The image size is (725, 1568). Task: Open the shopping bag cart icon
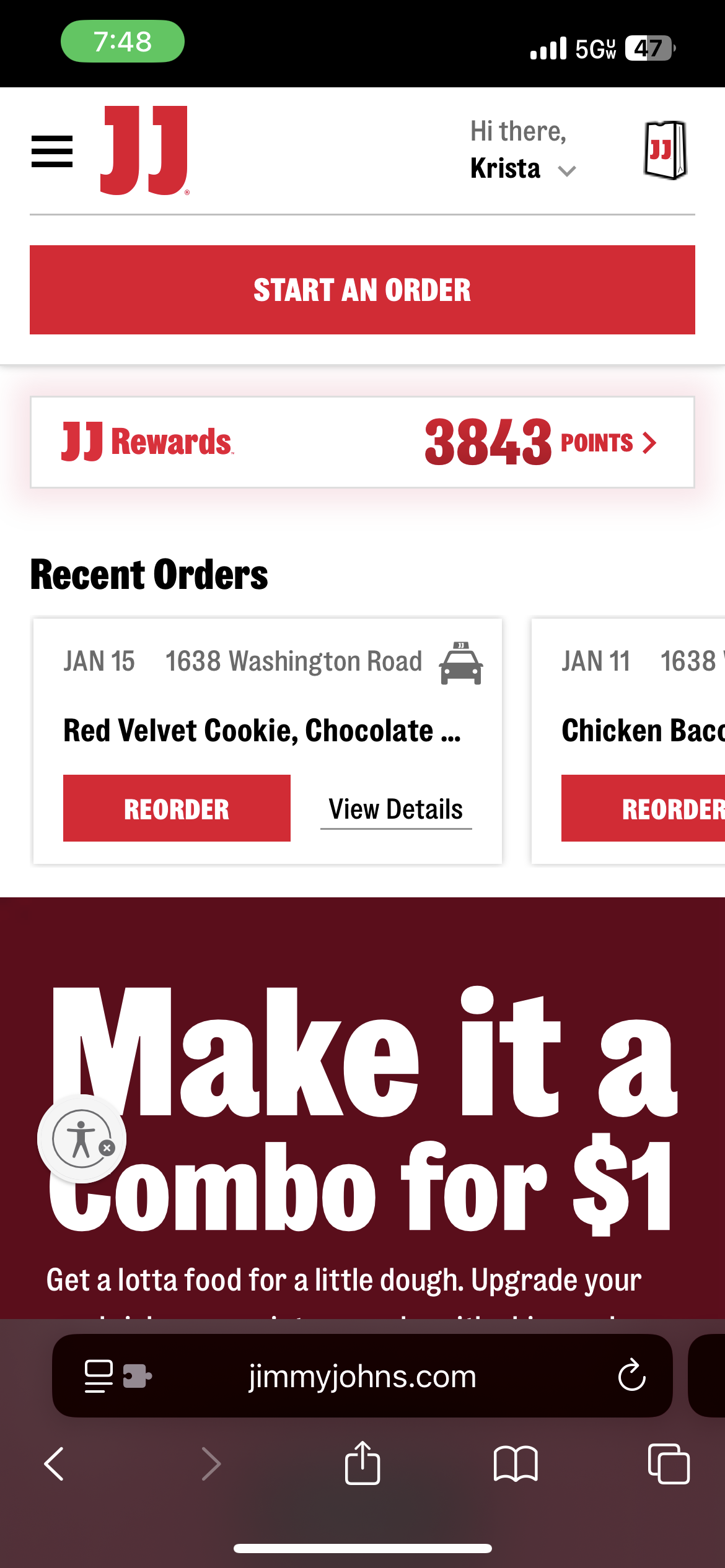click(665, 150)
